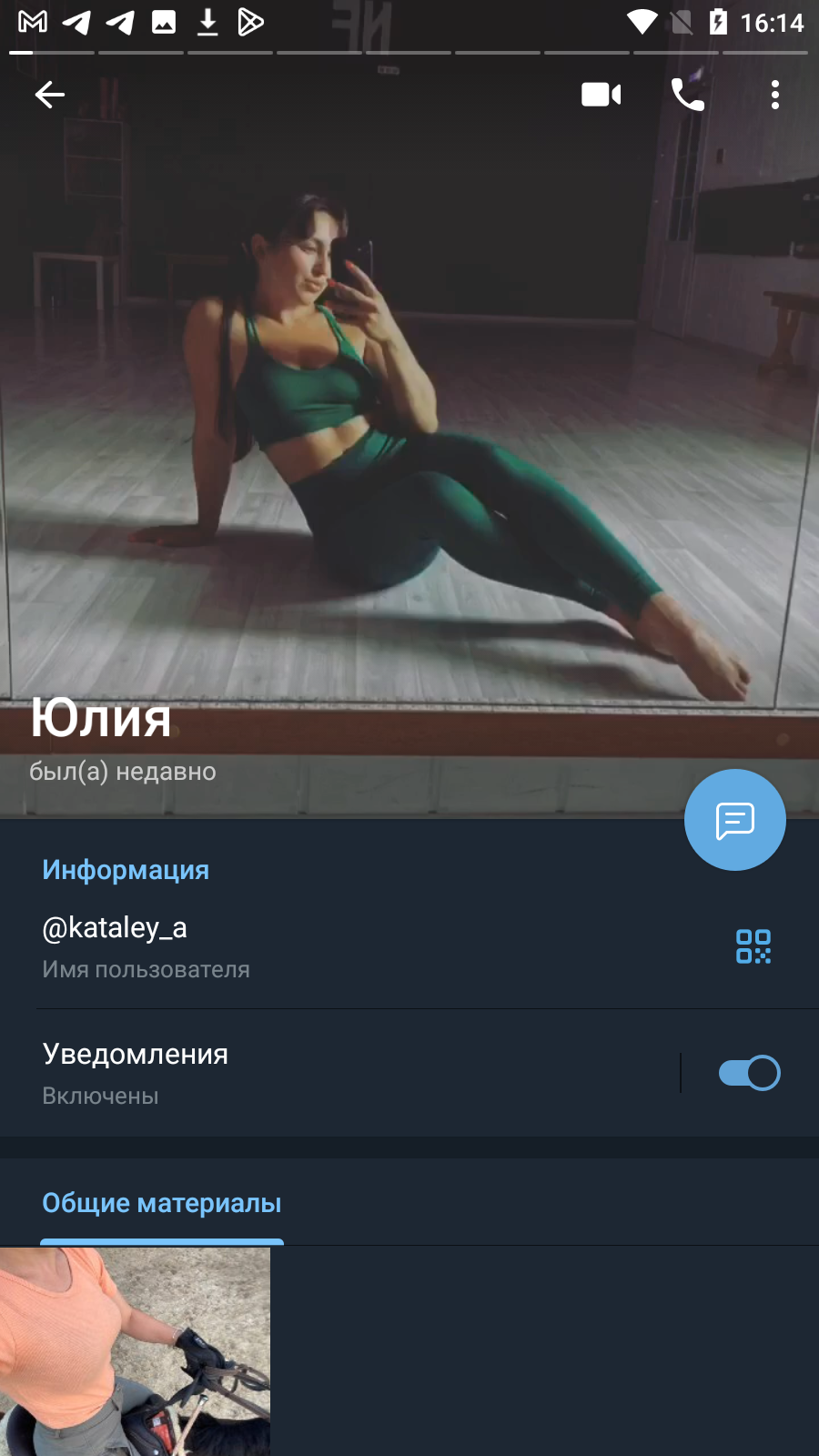The height and width of the screenshot is (1456, 819).
Task: View the profile photo full screen
Action: [409, 409]
